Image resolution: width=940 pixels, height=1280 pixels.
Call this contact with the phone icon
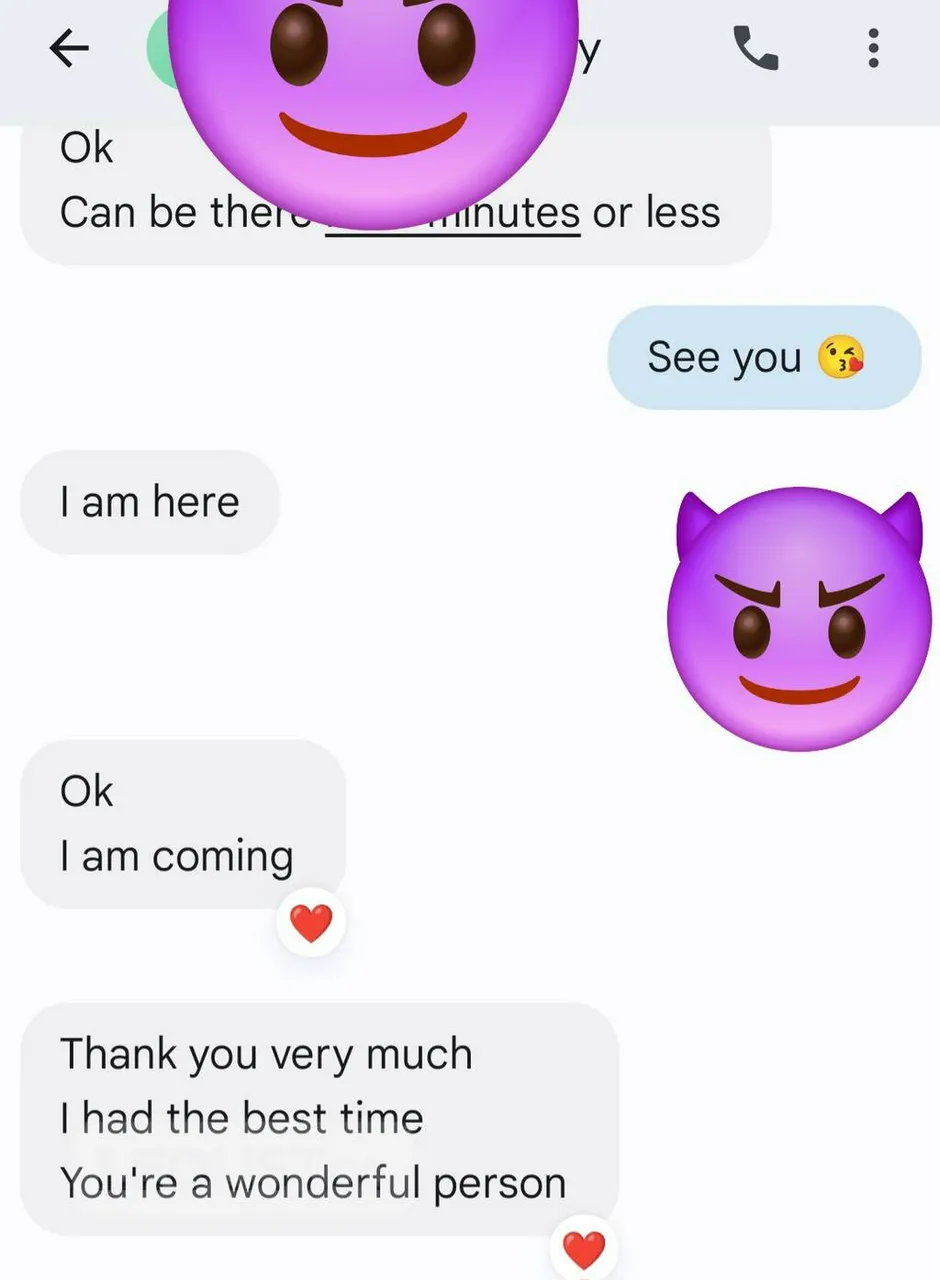coord(756,48)
